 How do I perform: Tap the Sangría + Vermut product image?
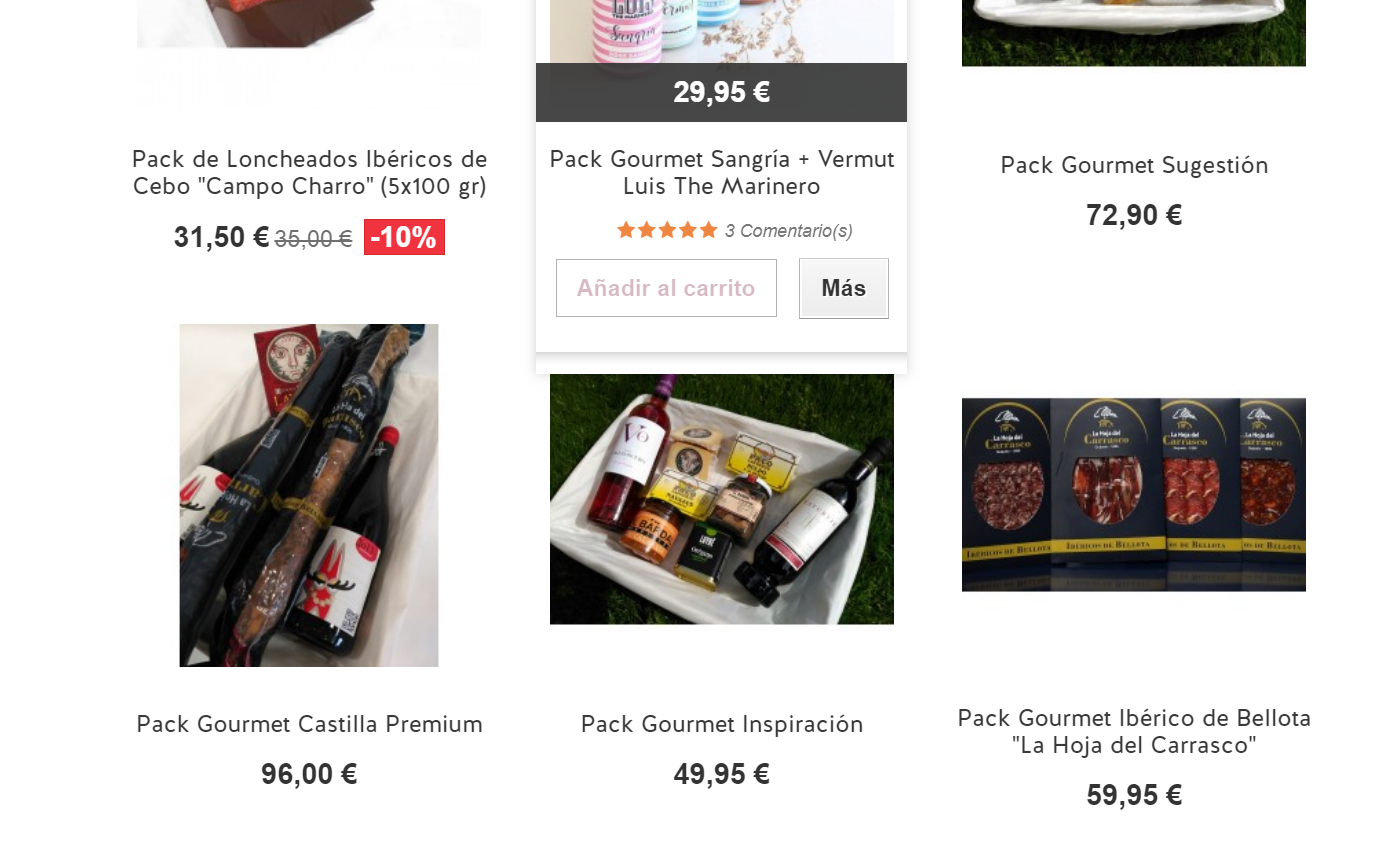point(721,30)
